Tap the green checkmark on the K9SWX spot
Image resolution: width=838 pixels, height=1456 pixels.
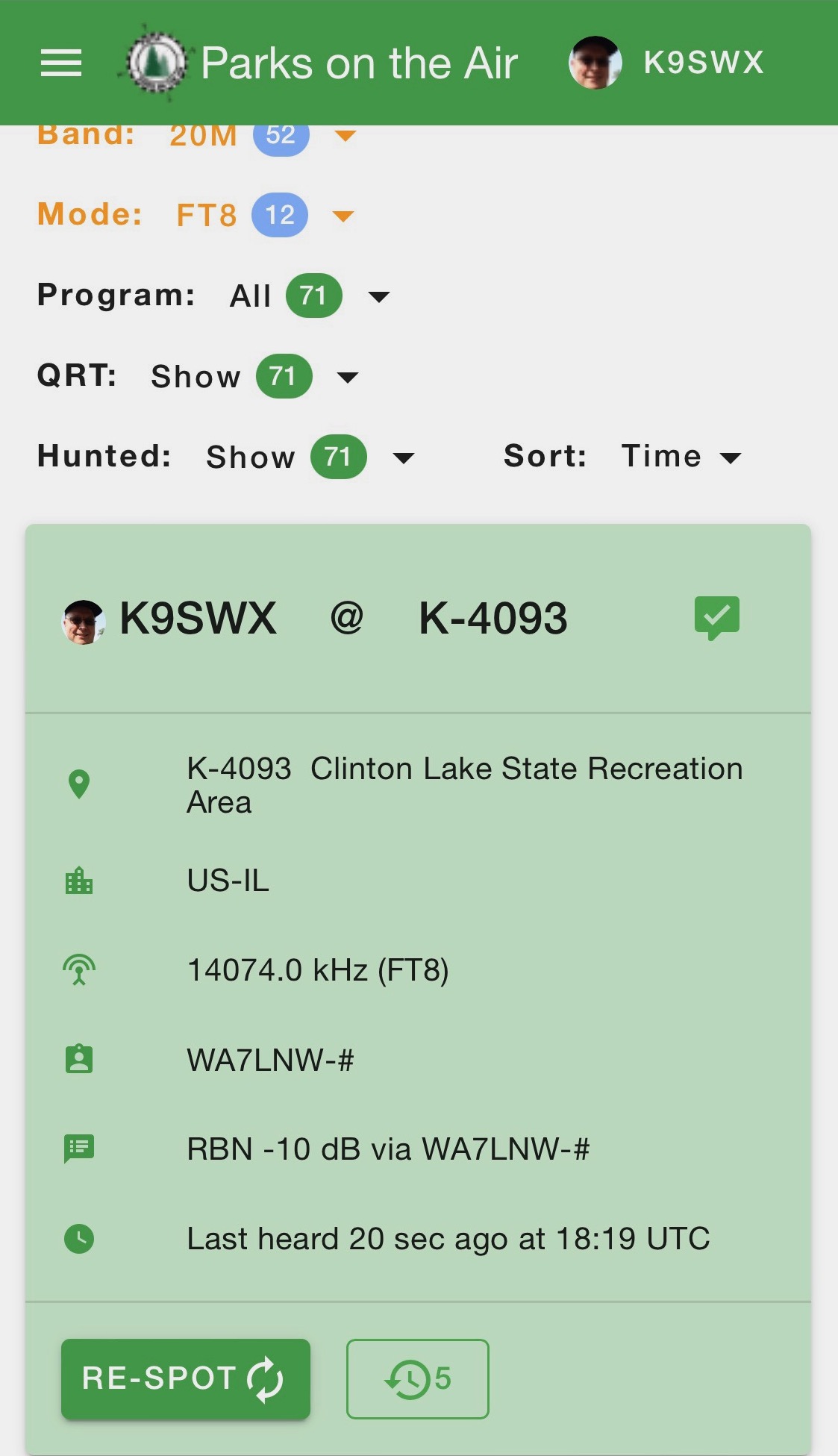716,618
